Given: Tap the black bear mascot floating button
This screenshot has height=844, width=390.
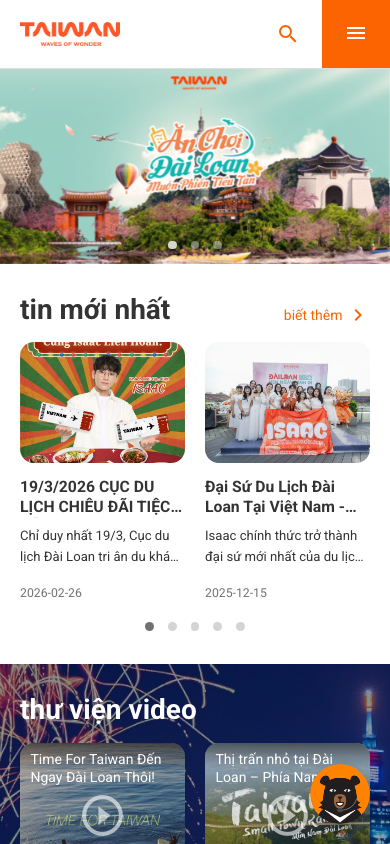Looking at the screenshot, I should coord(340,793).
